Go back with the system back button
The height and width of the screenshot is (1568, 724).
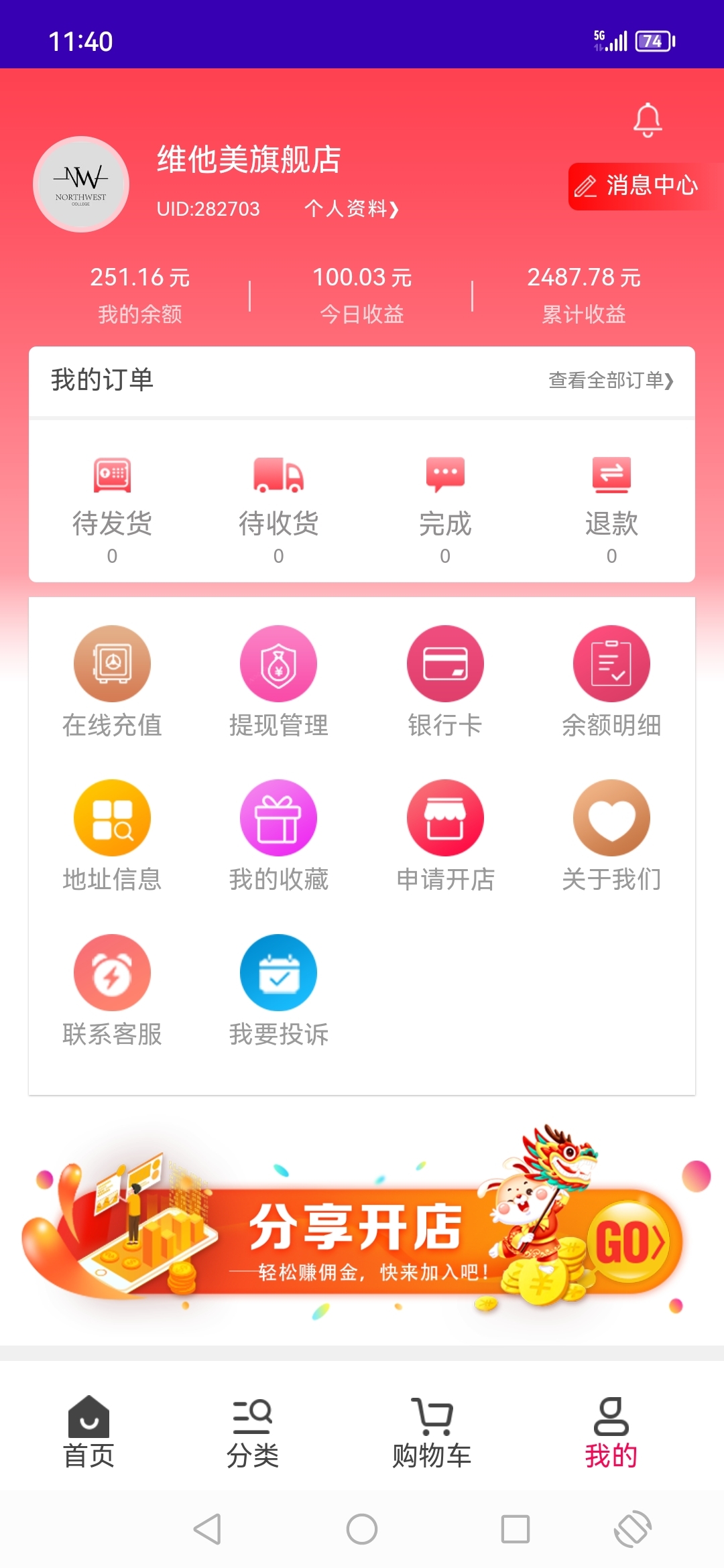click(207, 1529)
